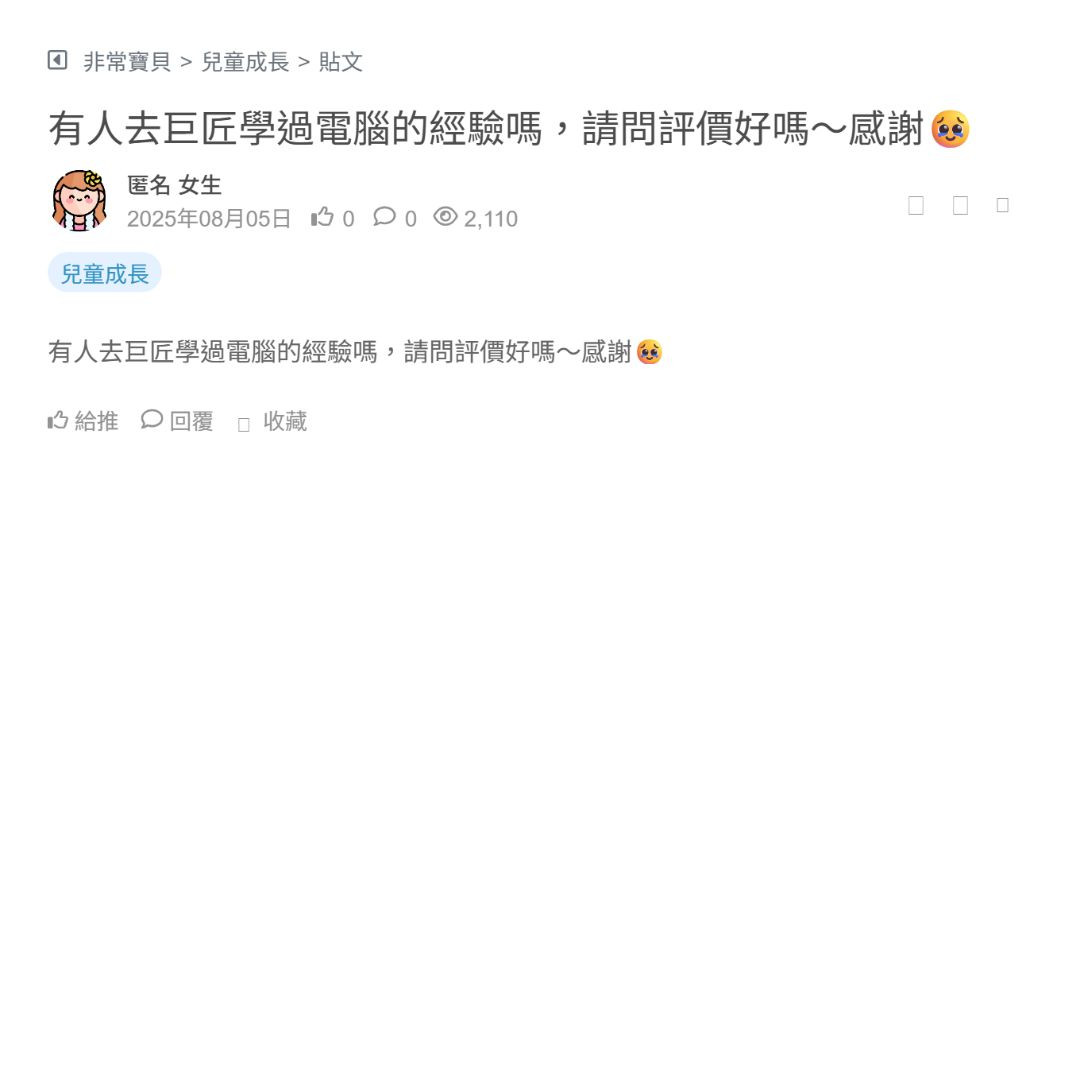The image size is (1080, 1080).
Task: Open the 非常寶貝 breadcrumb link
Action: [127, 62]
